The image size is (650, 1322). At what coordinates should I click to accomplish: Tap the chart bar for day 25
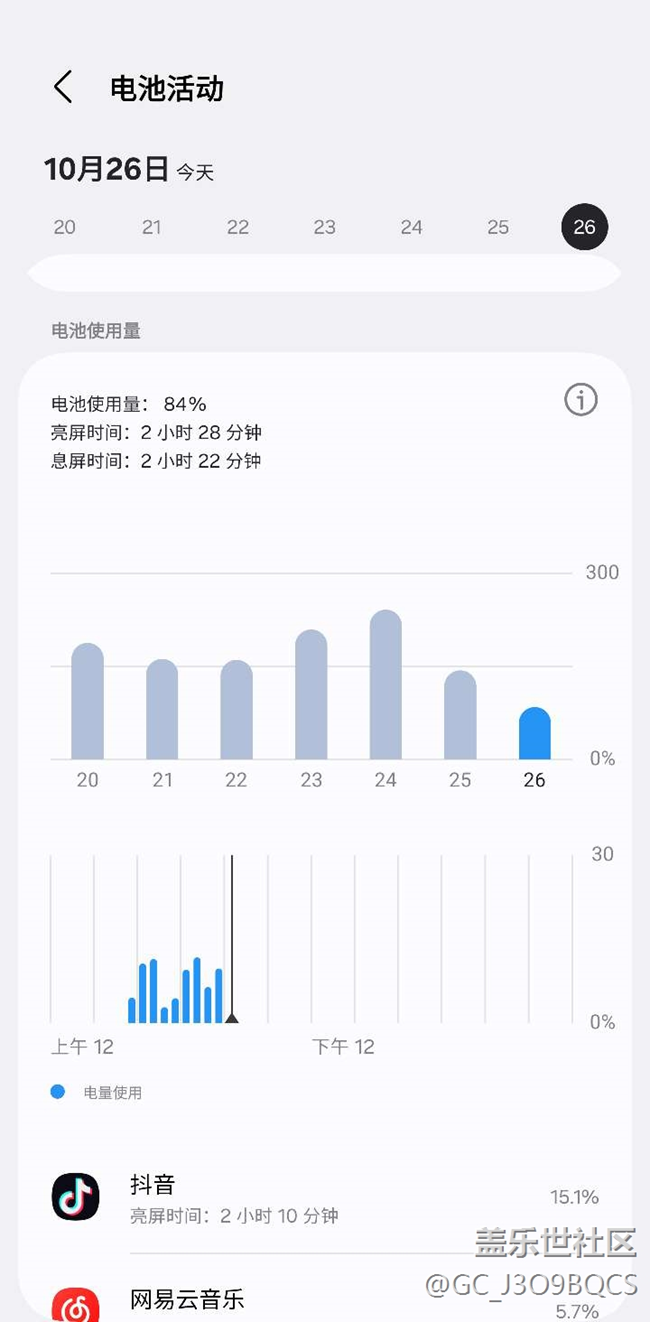tap(460, 716)
